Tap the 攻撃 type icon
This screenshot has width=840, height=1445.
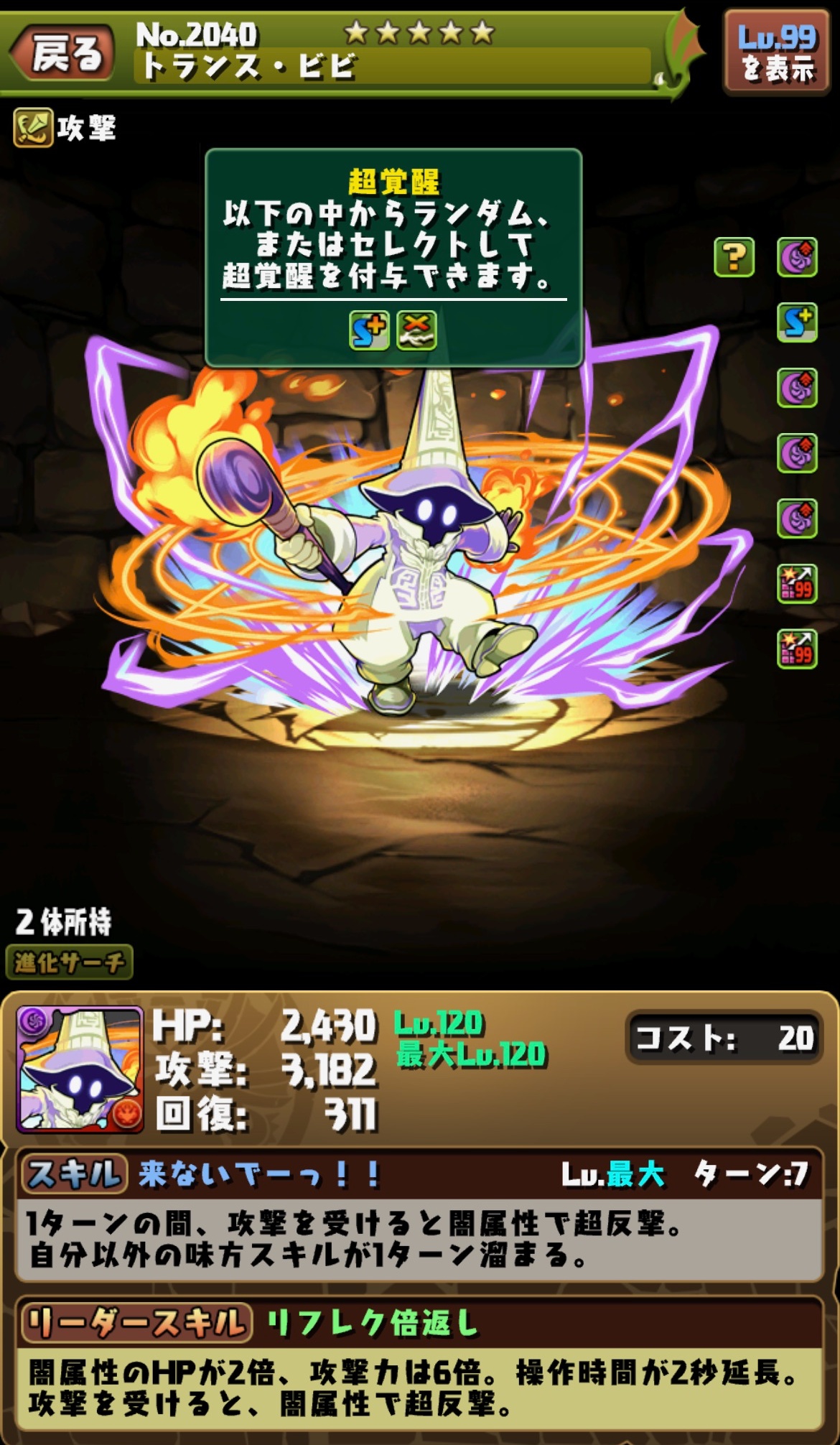(x=33, y=128)
